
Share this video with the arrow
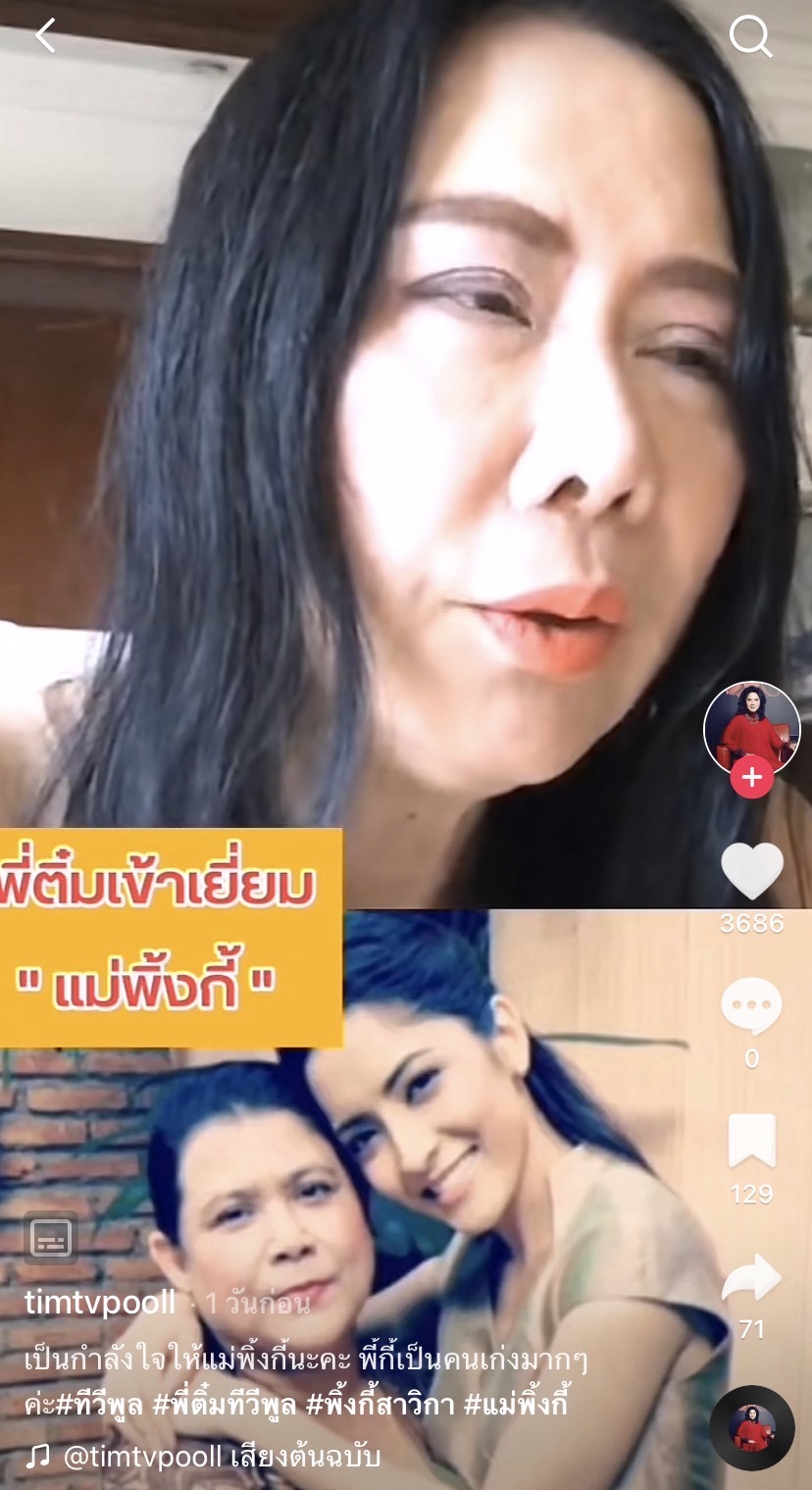[x=751, y=1278]
